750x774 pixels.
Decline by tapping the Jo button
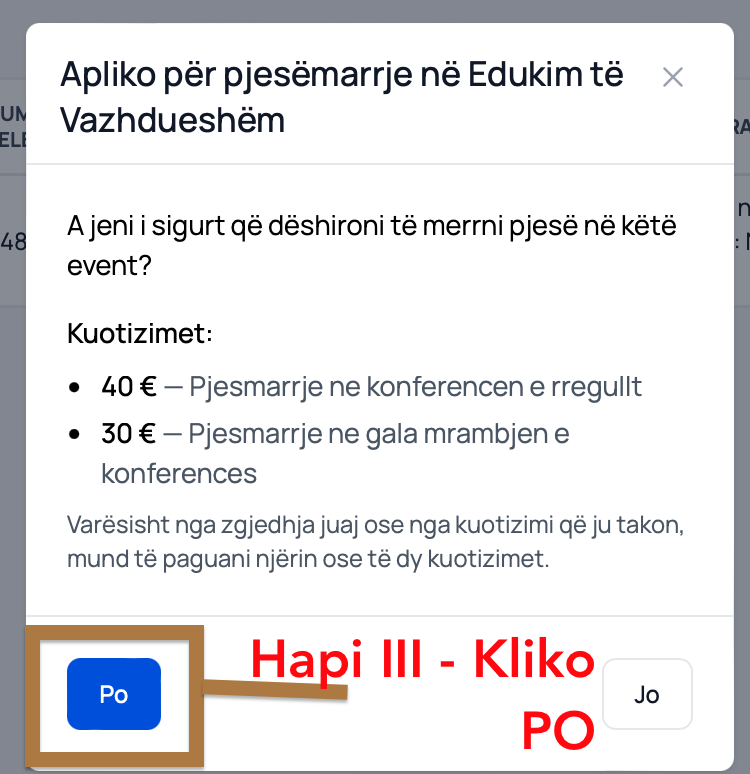coord(647,694)
